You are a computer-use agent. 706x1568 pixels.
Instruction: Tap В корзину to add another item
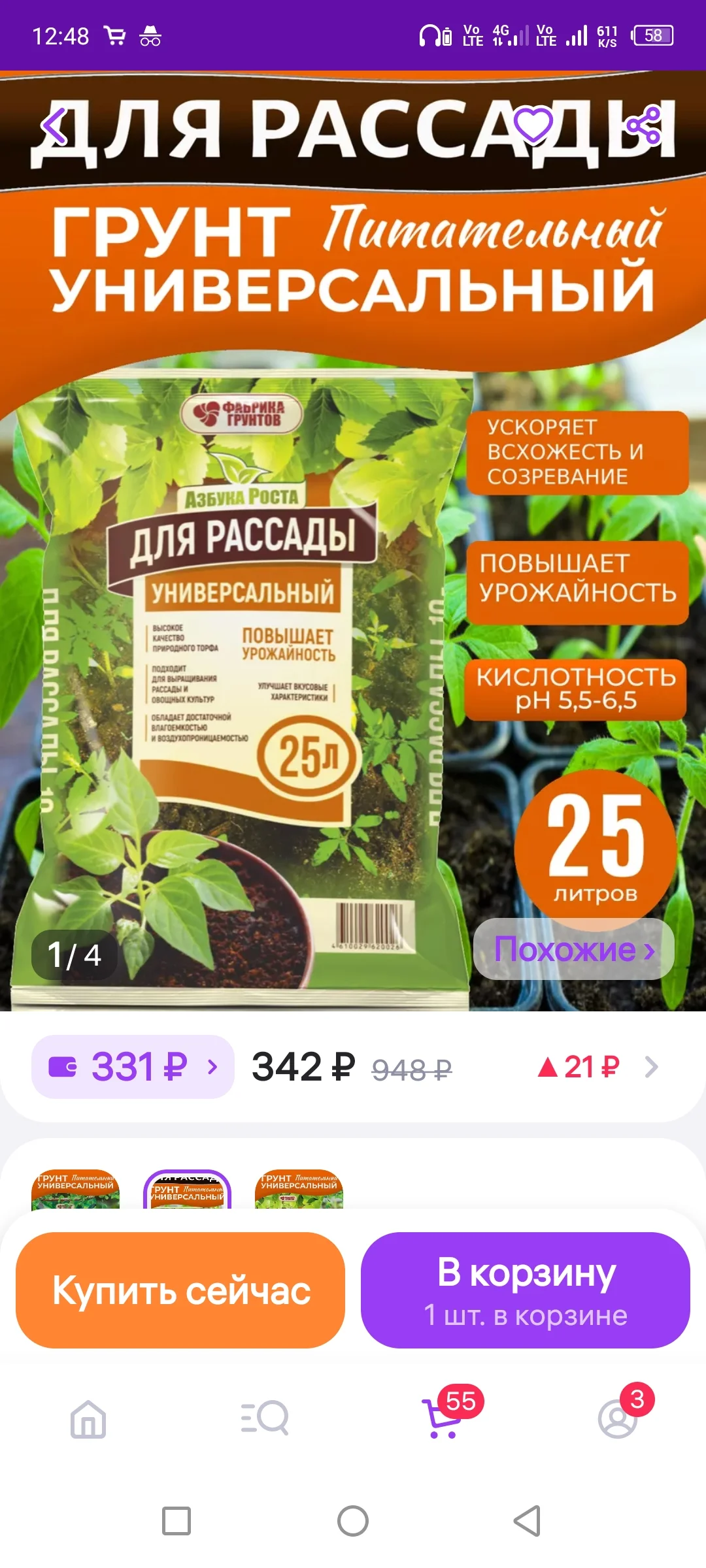(x=525, y=1290)
